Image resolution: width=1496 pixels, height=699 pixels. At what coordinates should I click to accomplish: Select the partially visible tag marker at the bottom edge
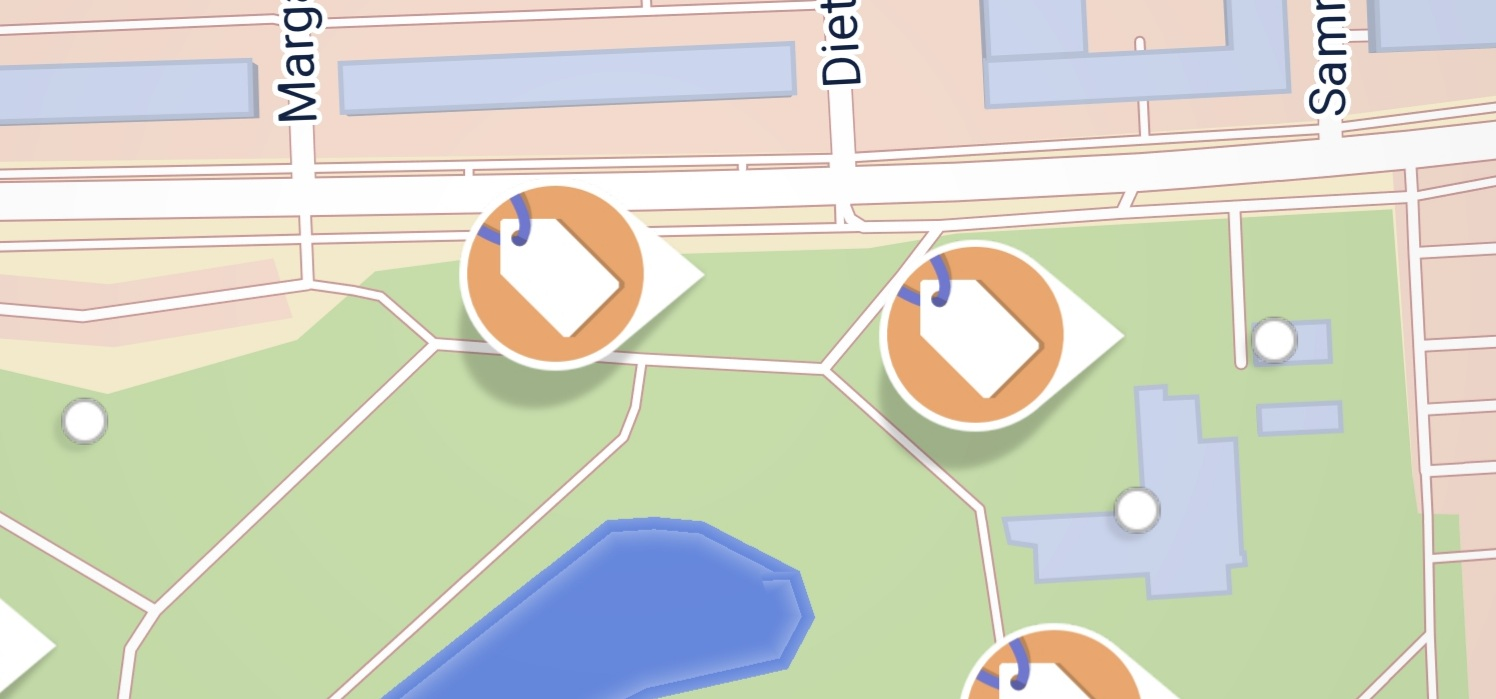[x=1050, y=672]
